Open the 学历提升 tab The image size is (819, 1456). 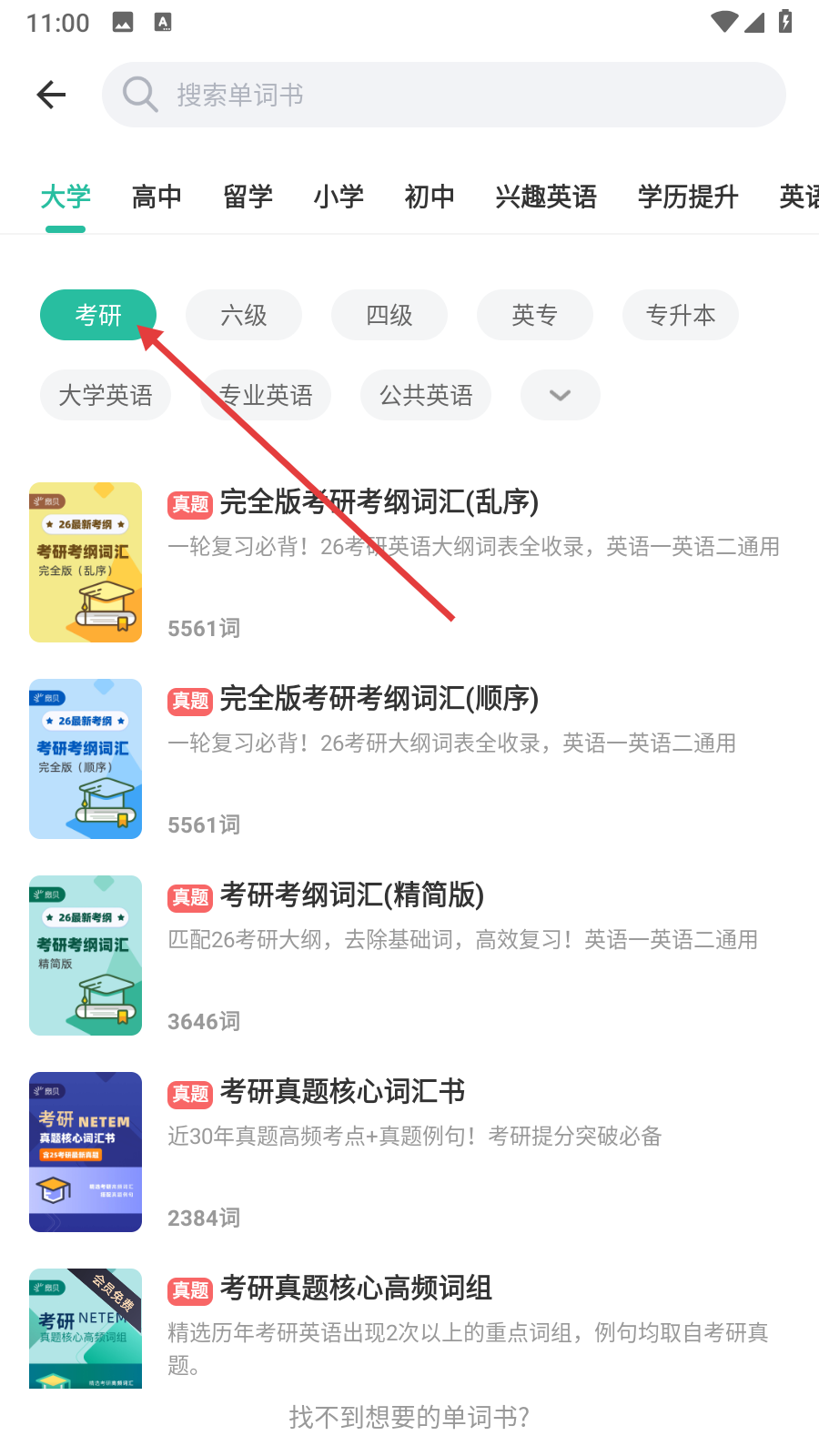[688, 197]
